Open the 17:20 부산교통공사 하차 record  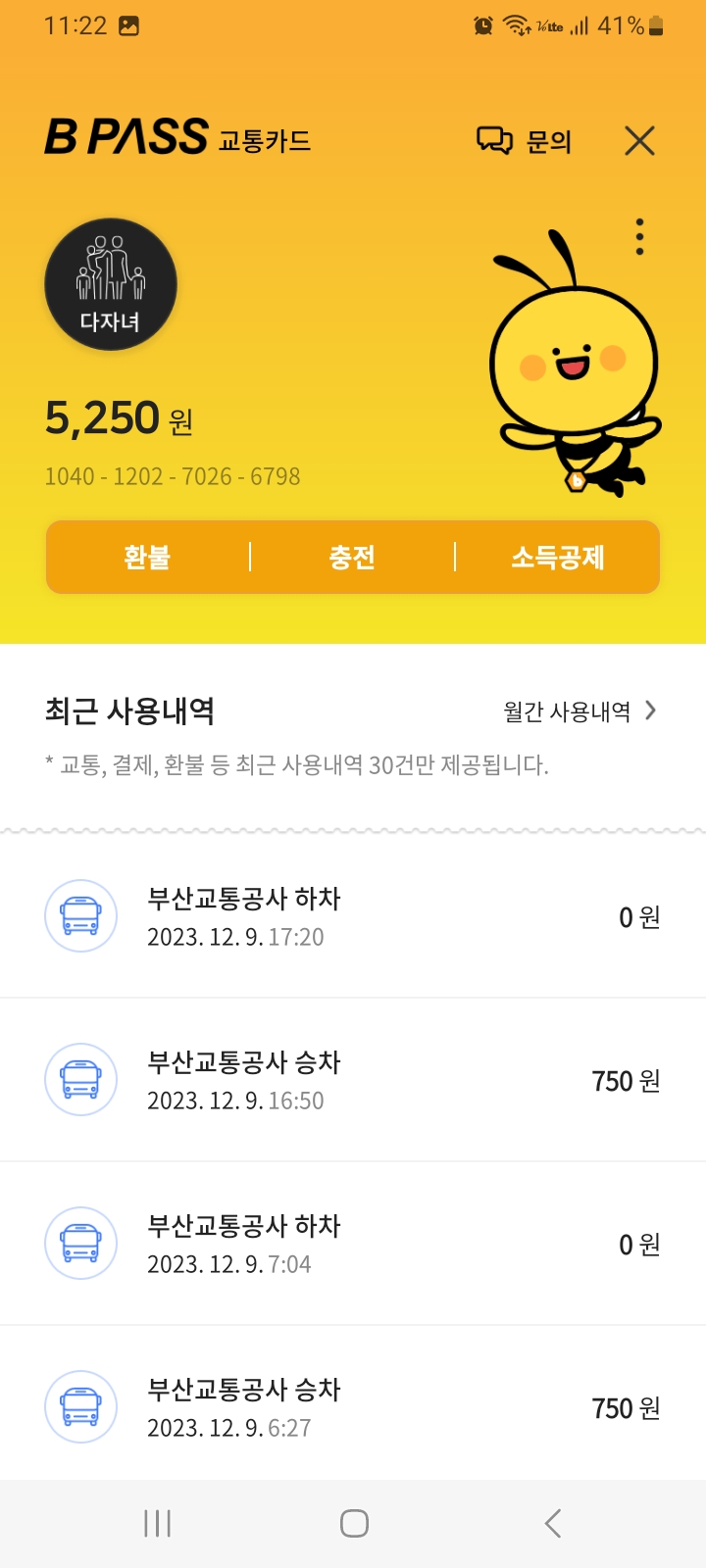(353, 916)
